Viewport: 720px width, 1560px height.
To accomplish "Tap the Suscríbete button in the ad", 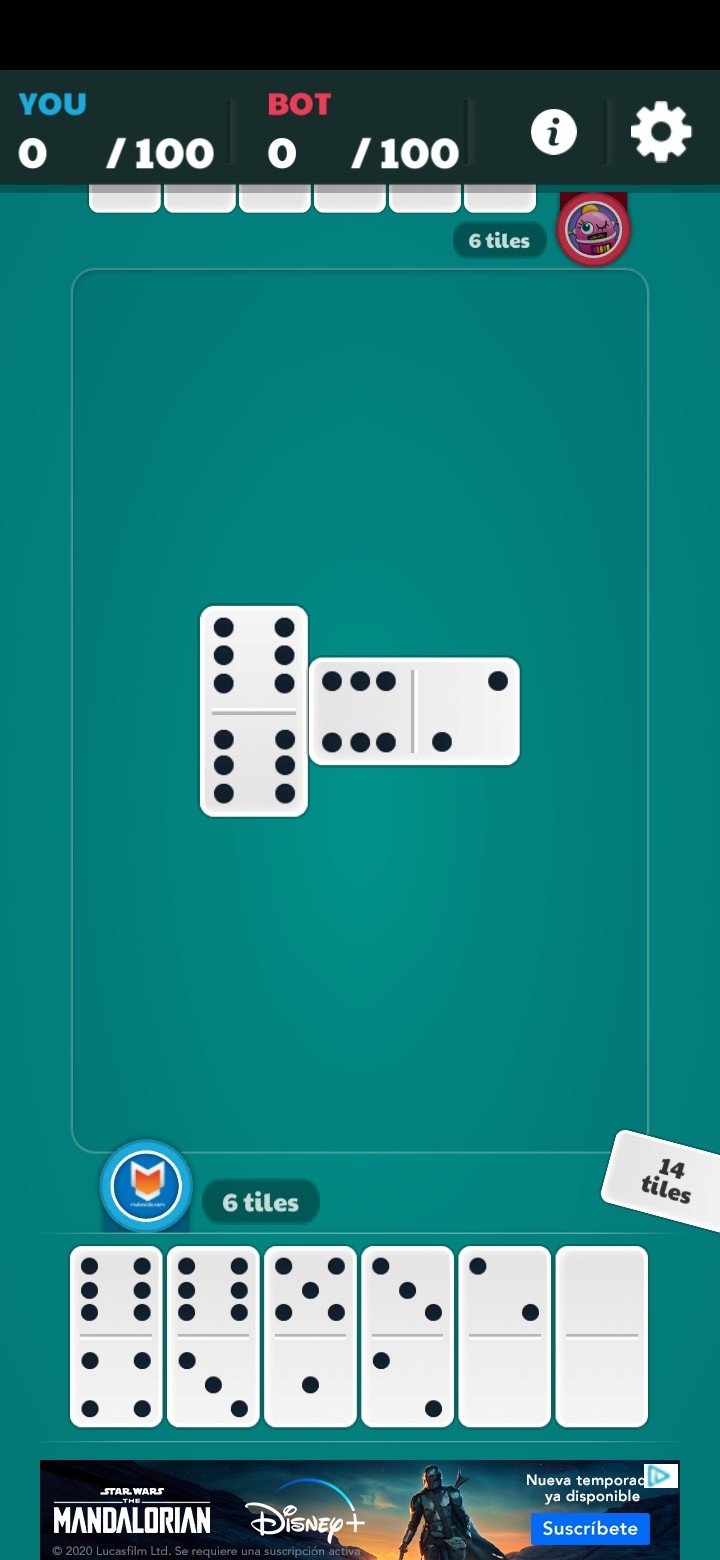I will 590,1528.
